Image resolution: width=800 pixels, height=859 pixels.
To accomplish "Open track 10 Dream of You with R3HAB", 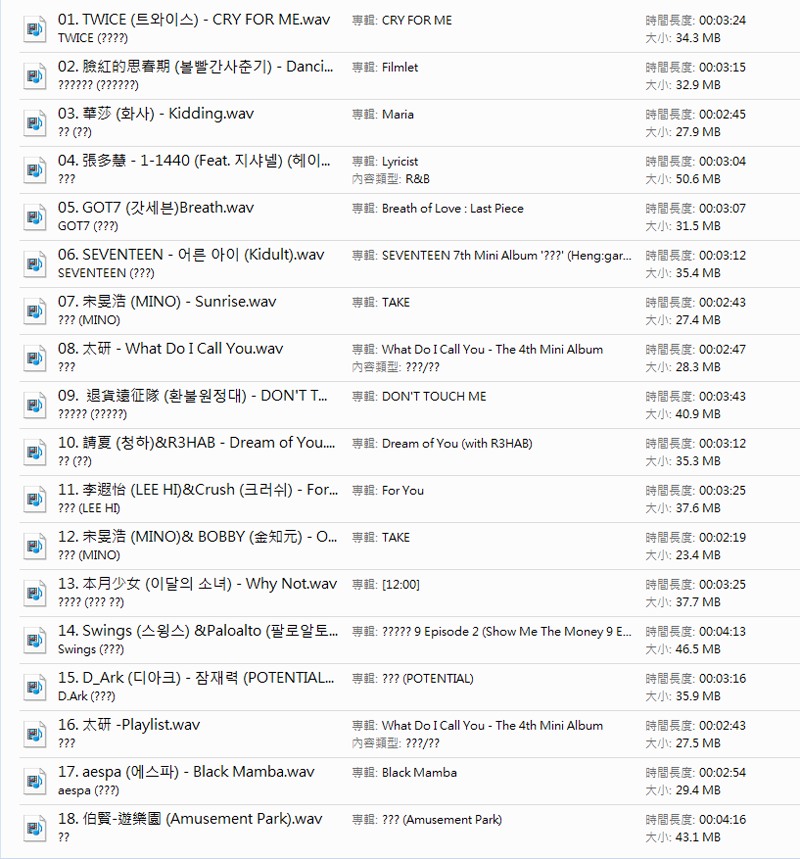I will click(196, 443).
